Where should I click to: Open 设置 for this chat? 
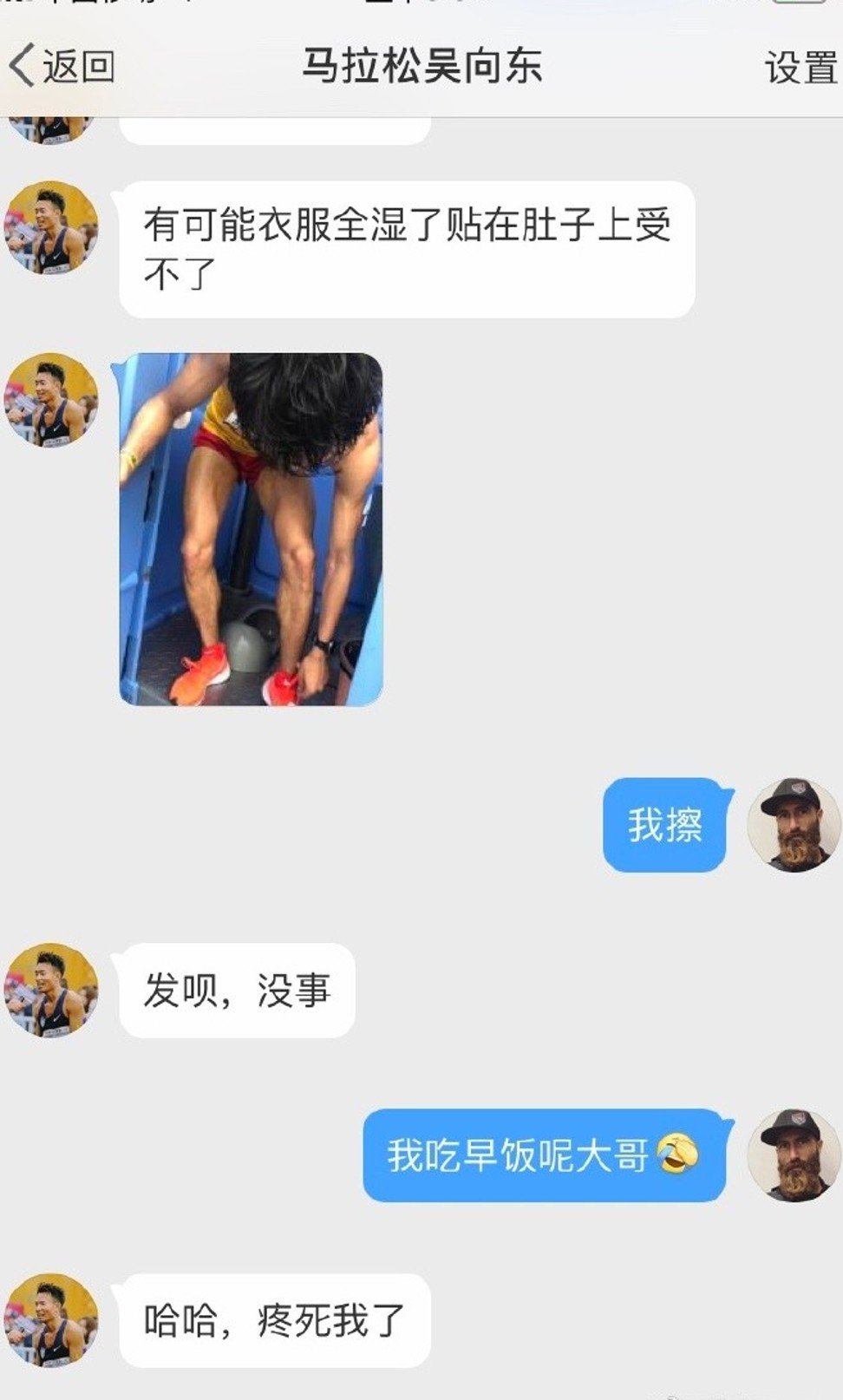(801, 68)
